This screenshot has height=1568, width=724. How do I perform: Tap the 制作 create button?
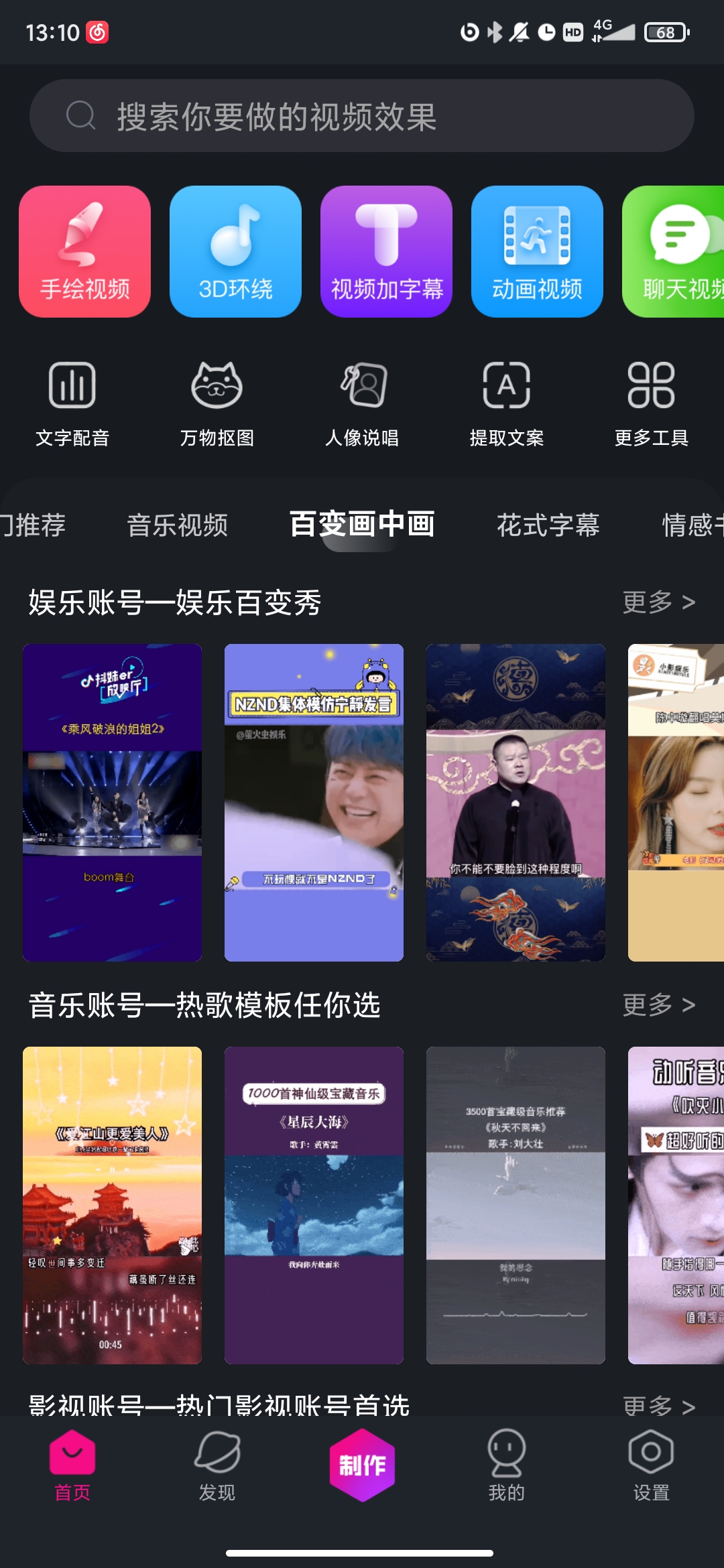pyautogui.click(x=362, y=1465)
